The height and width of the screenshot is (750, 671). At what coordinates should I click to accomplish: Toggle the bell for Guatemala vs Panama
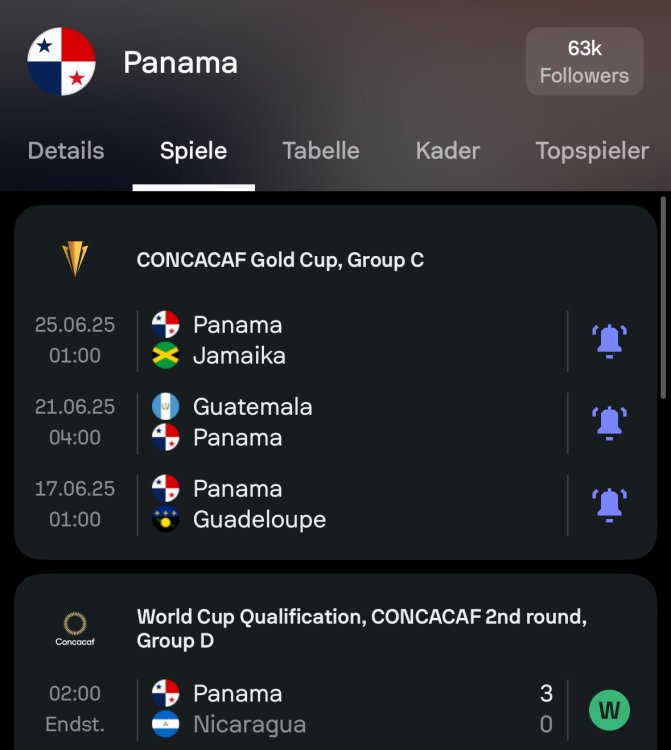[x=609, y=422]
